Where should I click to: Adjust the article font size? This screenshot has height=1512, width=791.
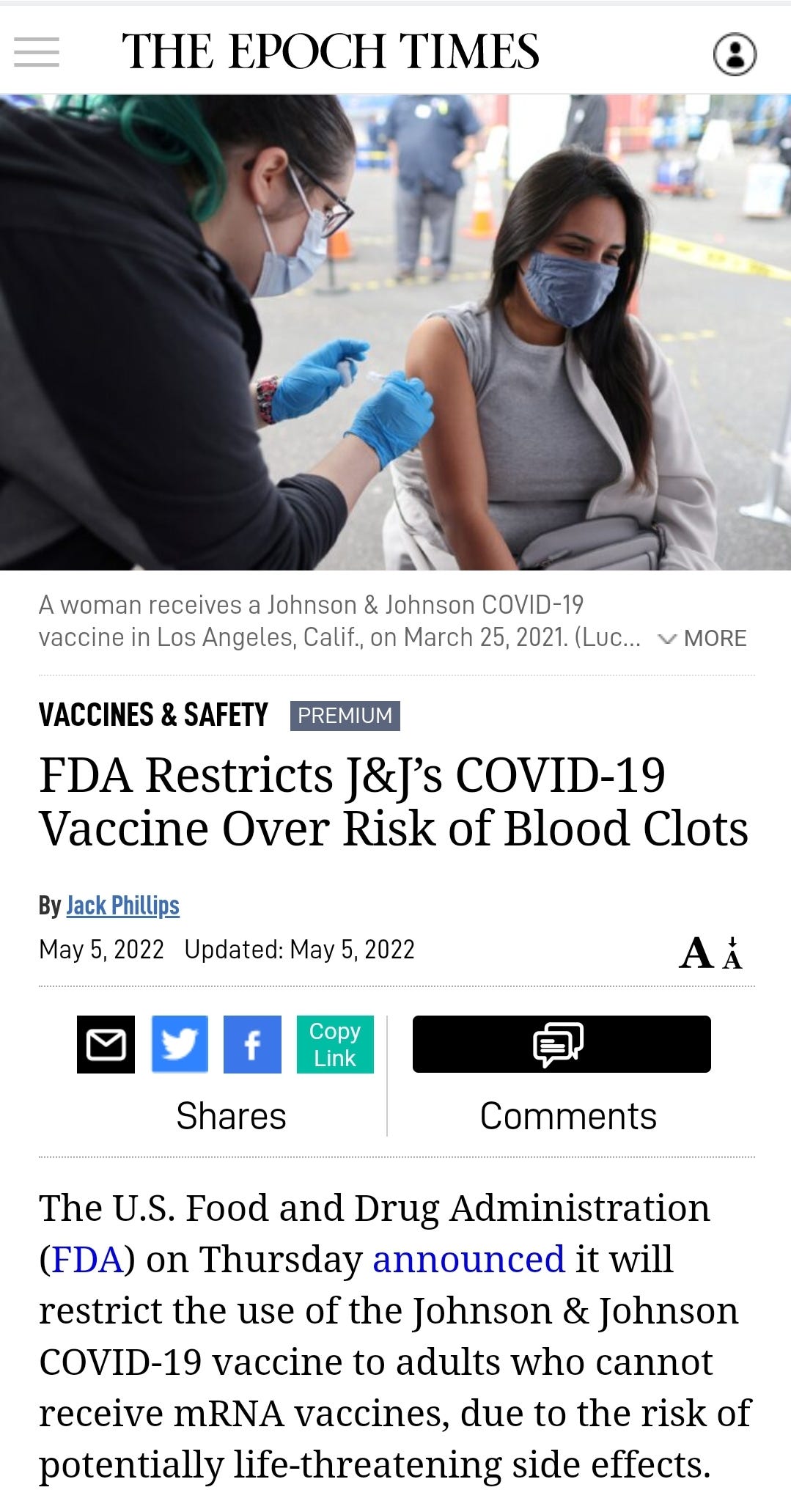711,953
